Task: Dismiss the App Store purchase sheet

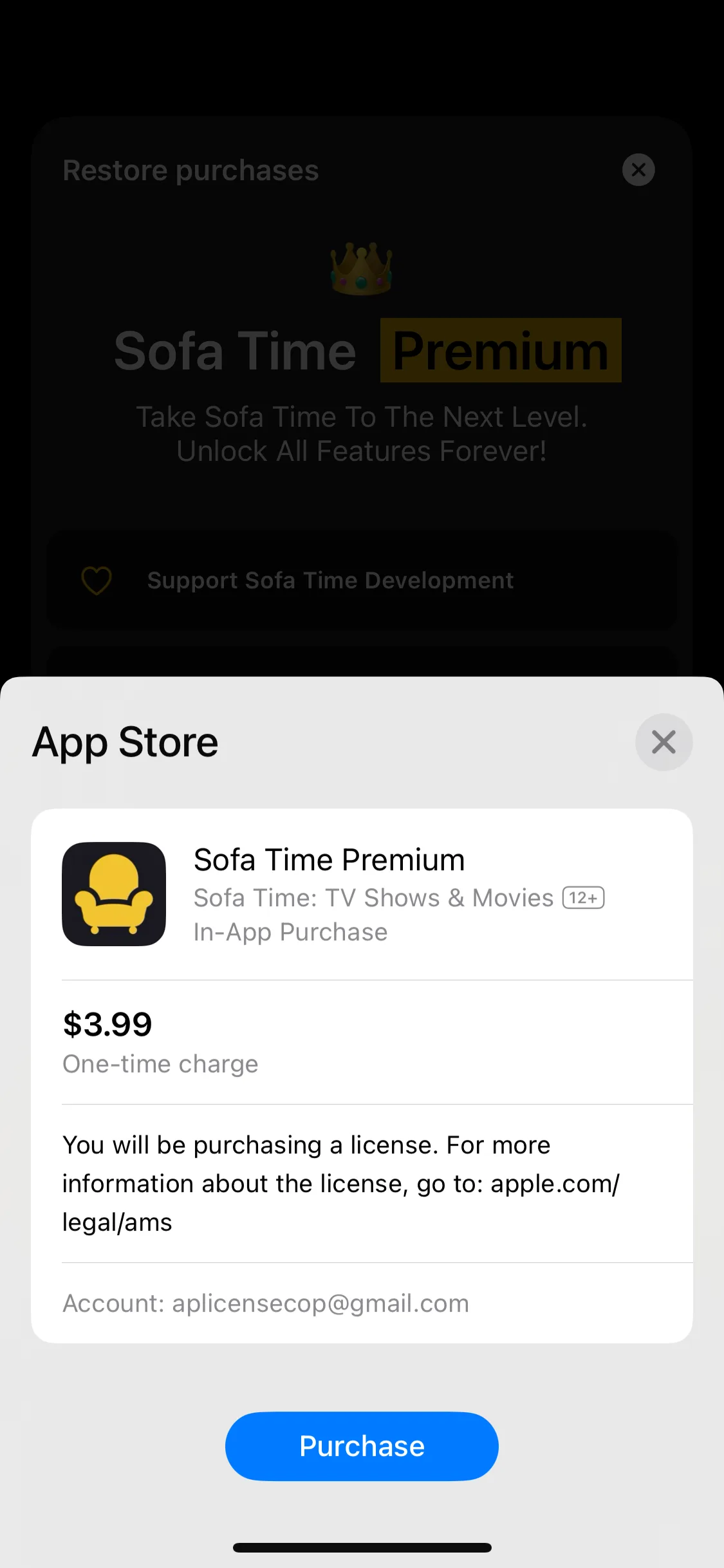Action: tap(664, 742)
